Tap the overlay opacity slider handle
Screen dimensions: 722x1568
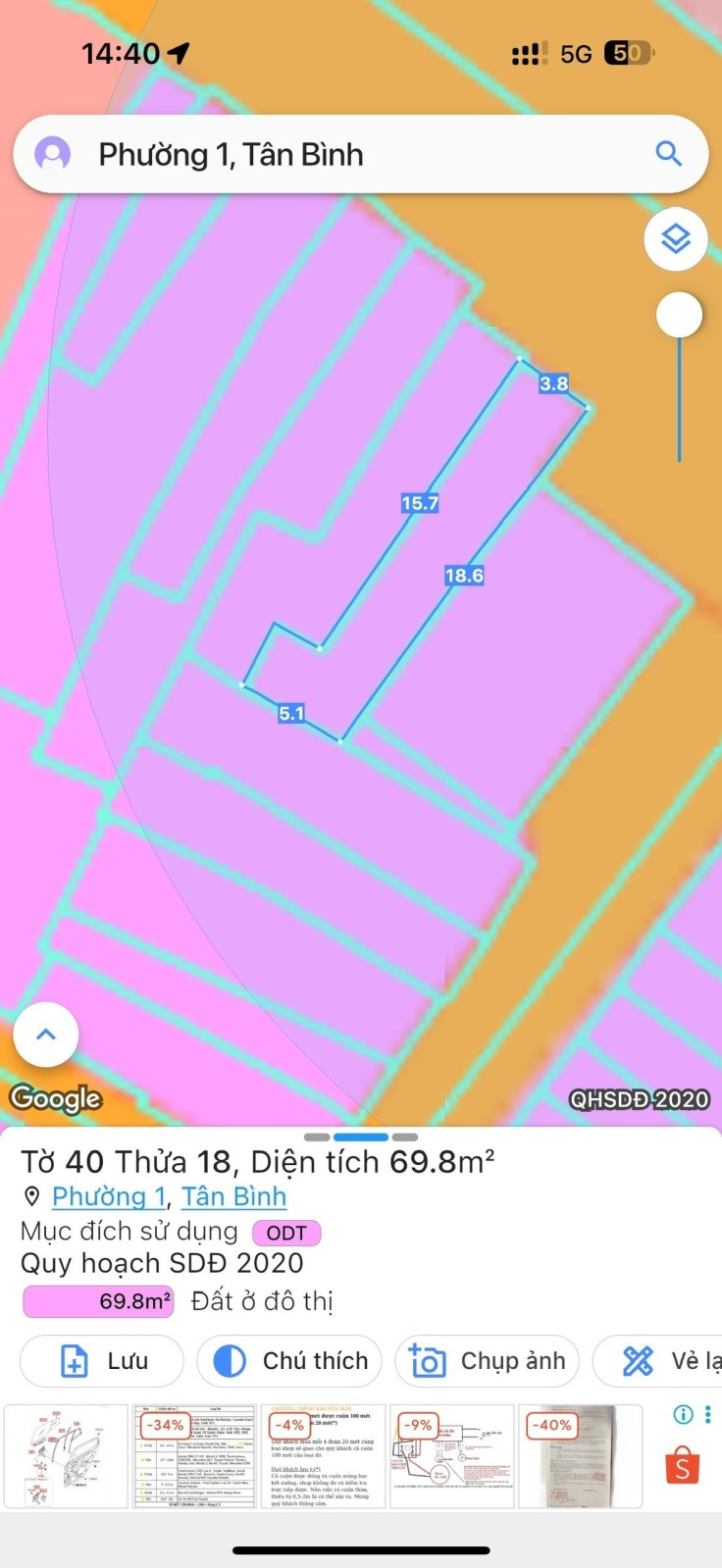pos(679,315)
